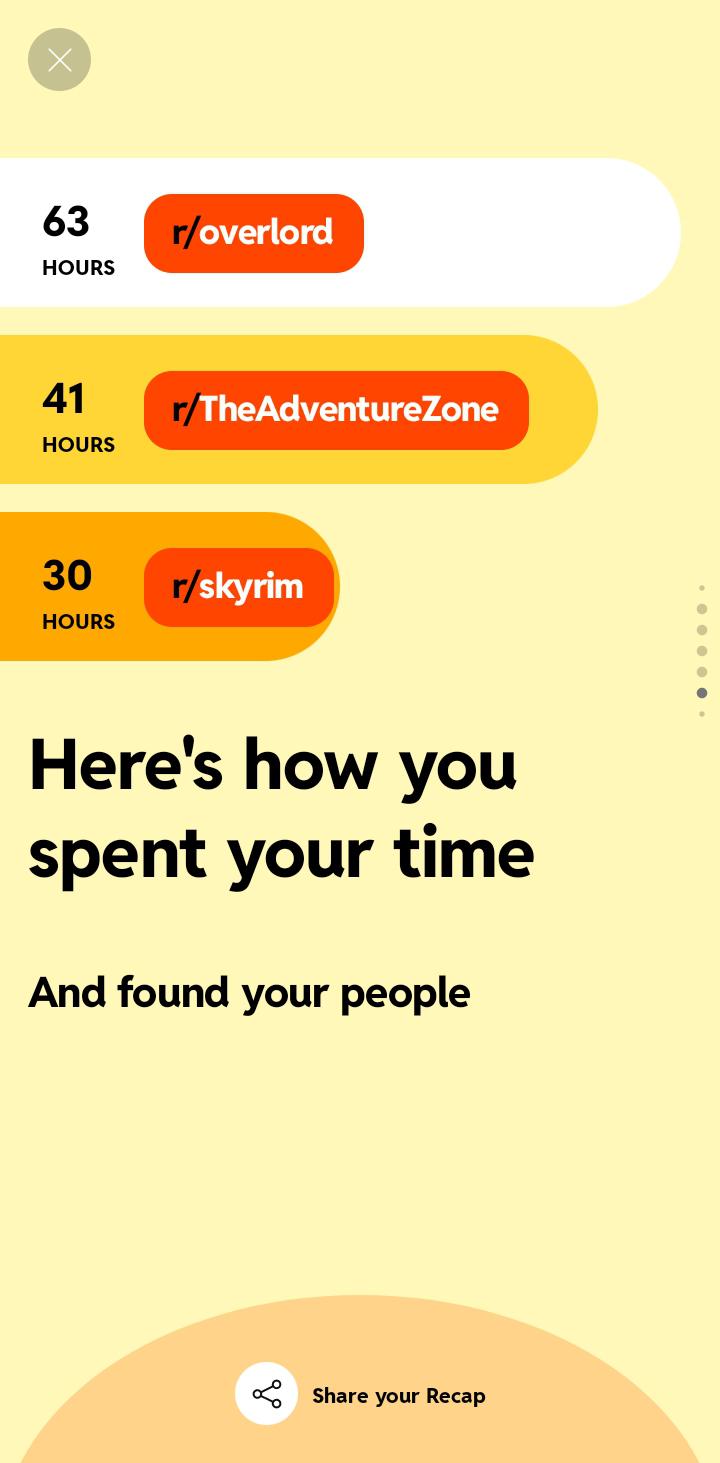Viewport: 720px width, 1463px height.
Task: Click the HOURS label under 63
Action: [78, 267]
